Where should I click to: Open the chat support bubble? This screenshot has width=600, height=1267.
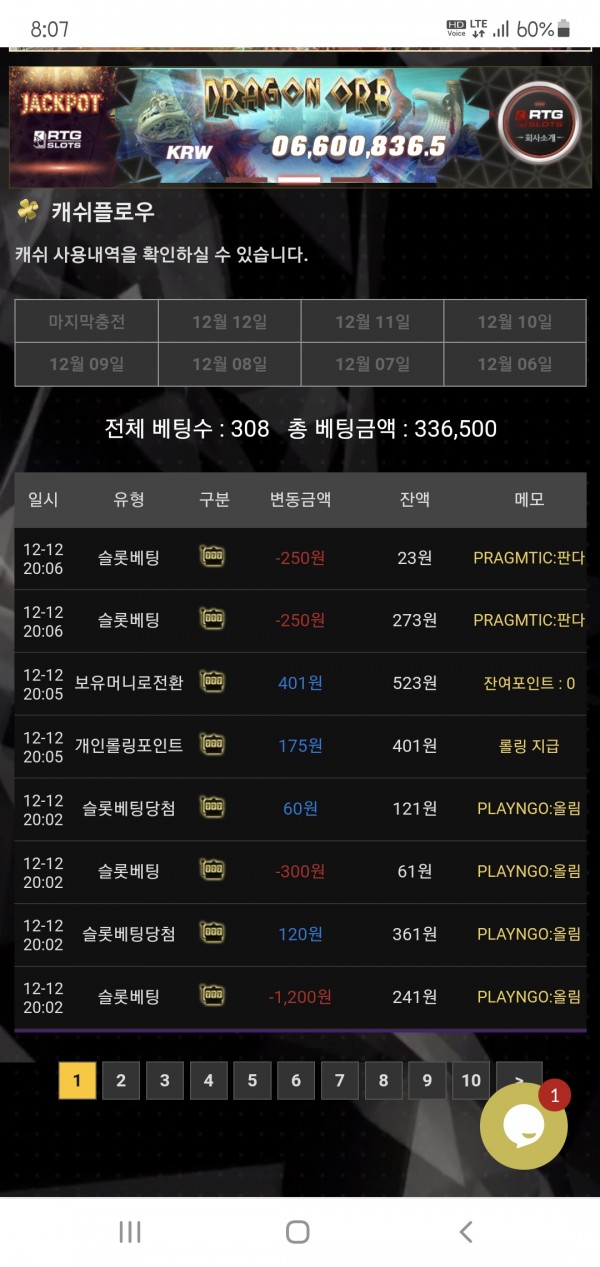point(523,1126)
